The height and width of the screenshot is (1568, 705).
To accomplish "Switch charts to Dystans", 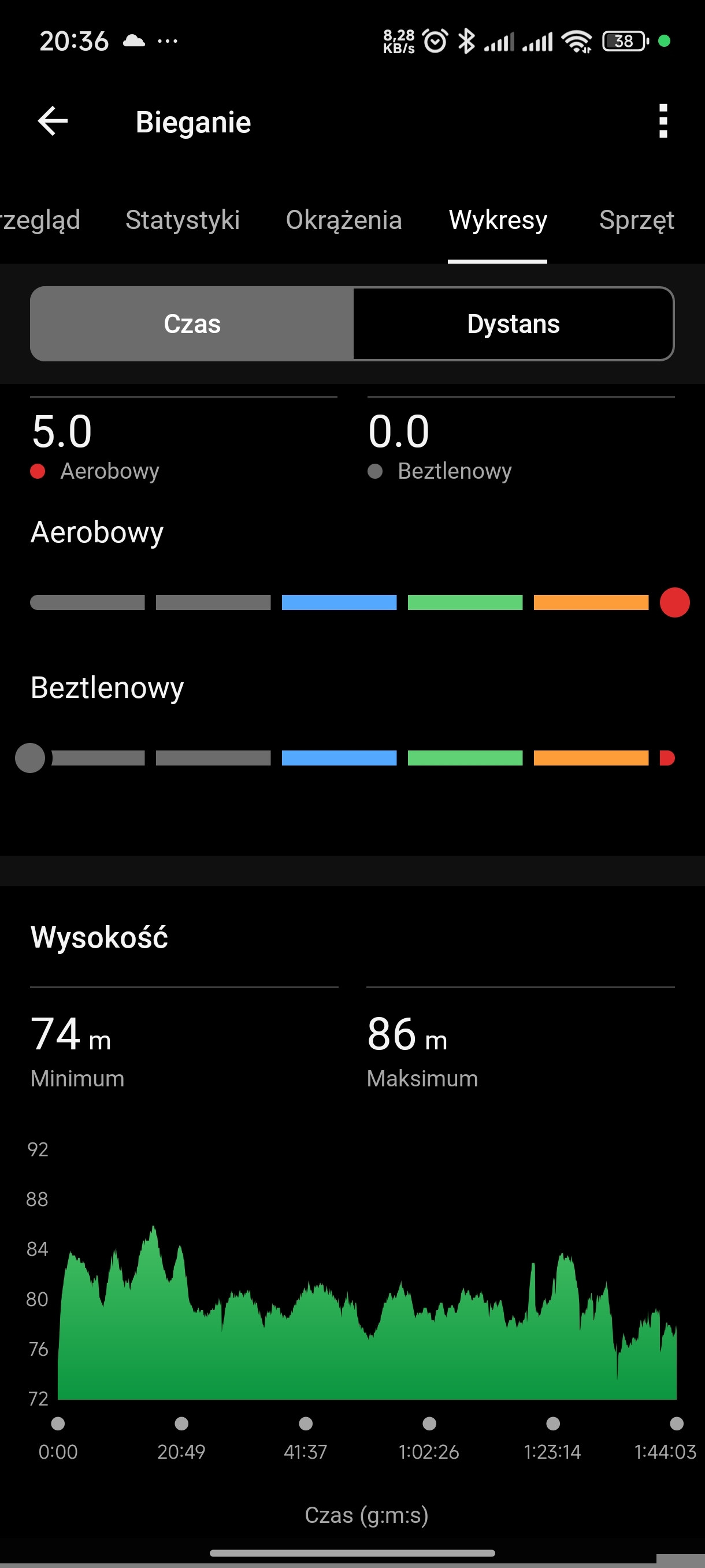I will [513, 324].
